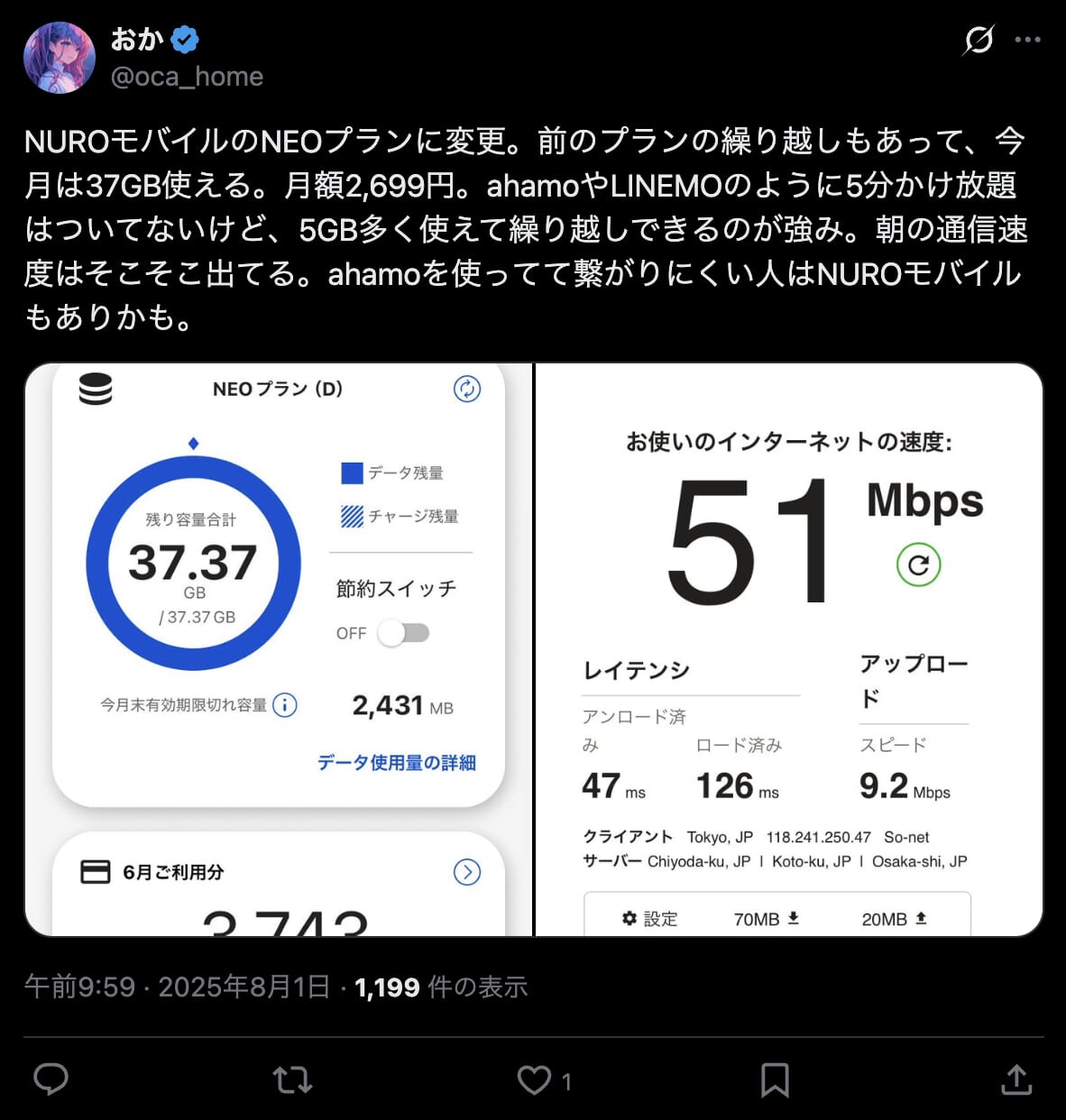Open the post overflow menu
Viewport: 1066px width, 1120px height.
pyautogui.click(x=1028, y=41)
